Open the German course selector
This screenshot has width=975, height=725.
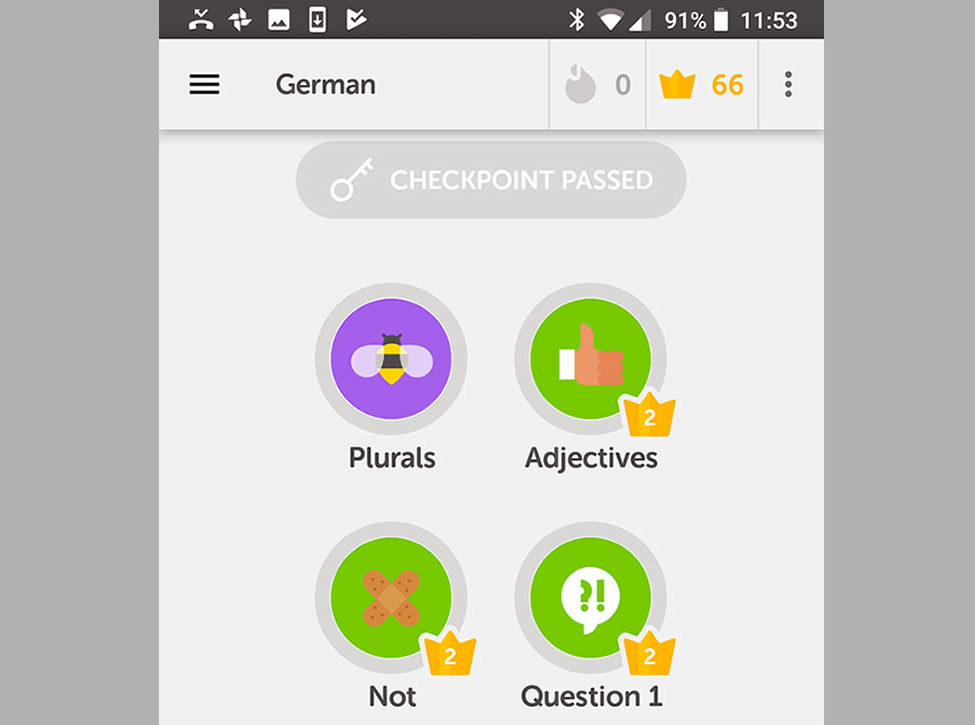pos(326,85)
